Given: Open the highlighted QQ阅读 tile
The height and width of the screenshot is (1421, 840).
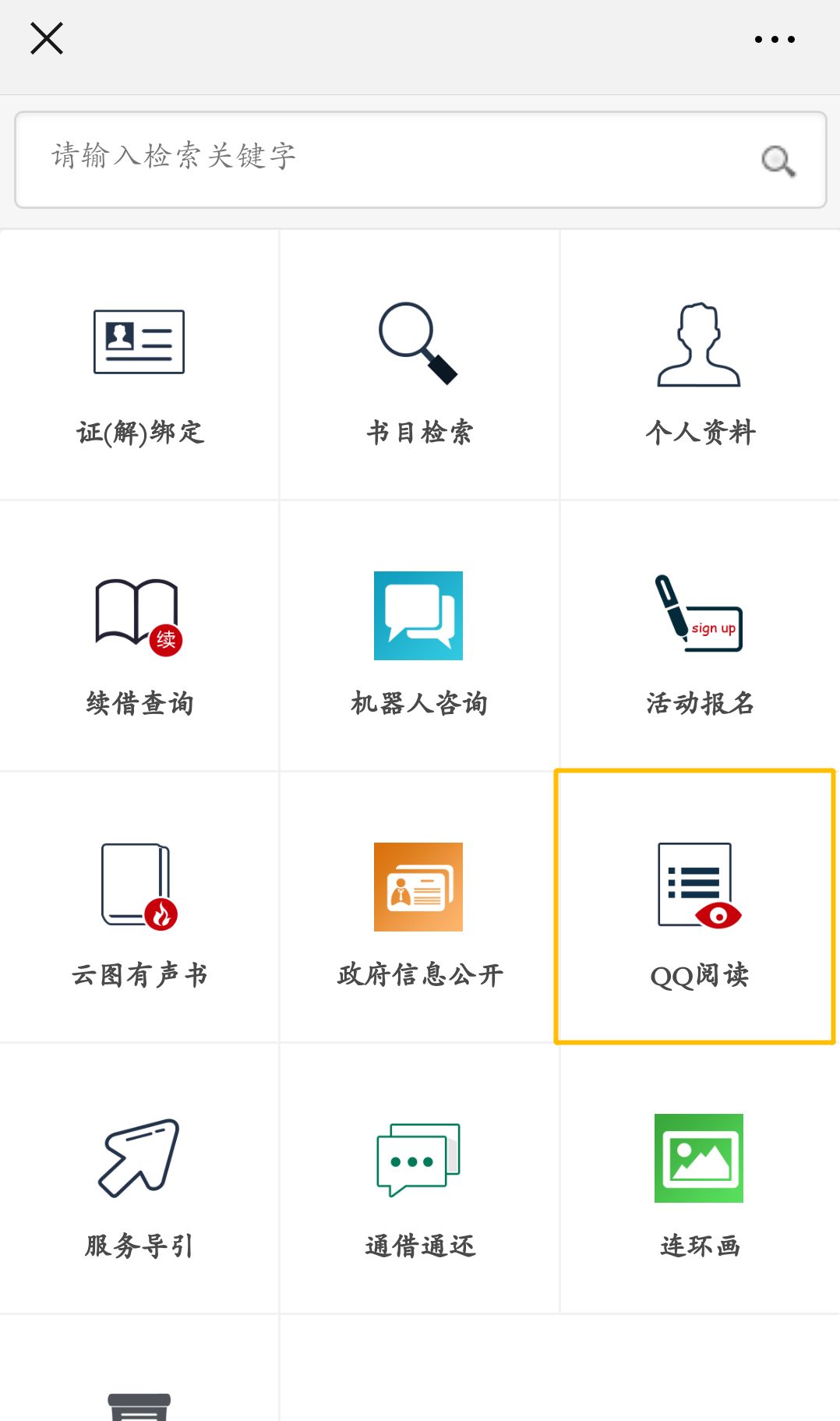Looking at the screenshot, I should 696,907.
